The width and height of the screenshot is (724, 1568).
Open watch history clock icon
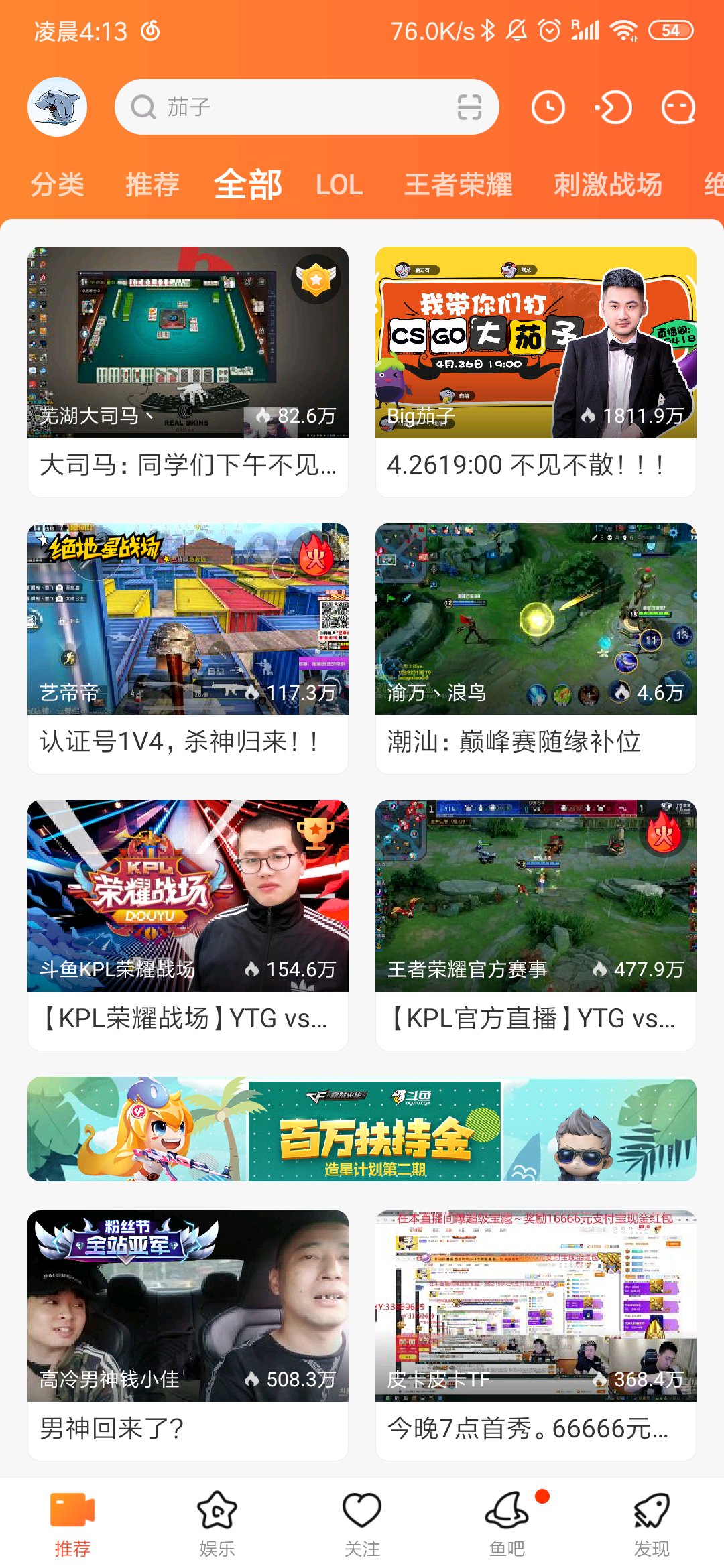(548, 107)
